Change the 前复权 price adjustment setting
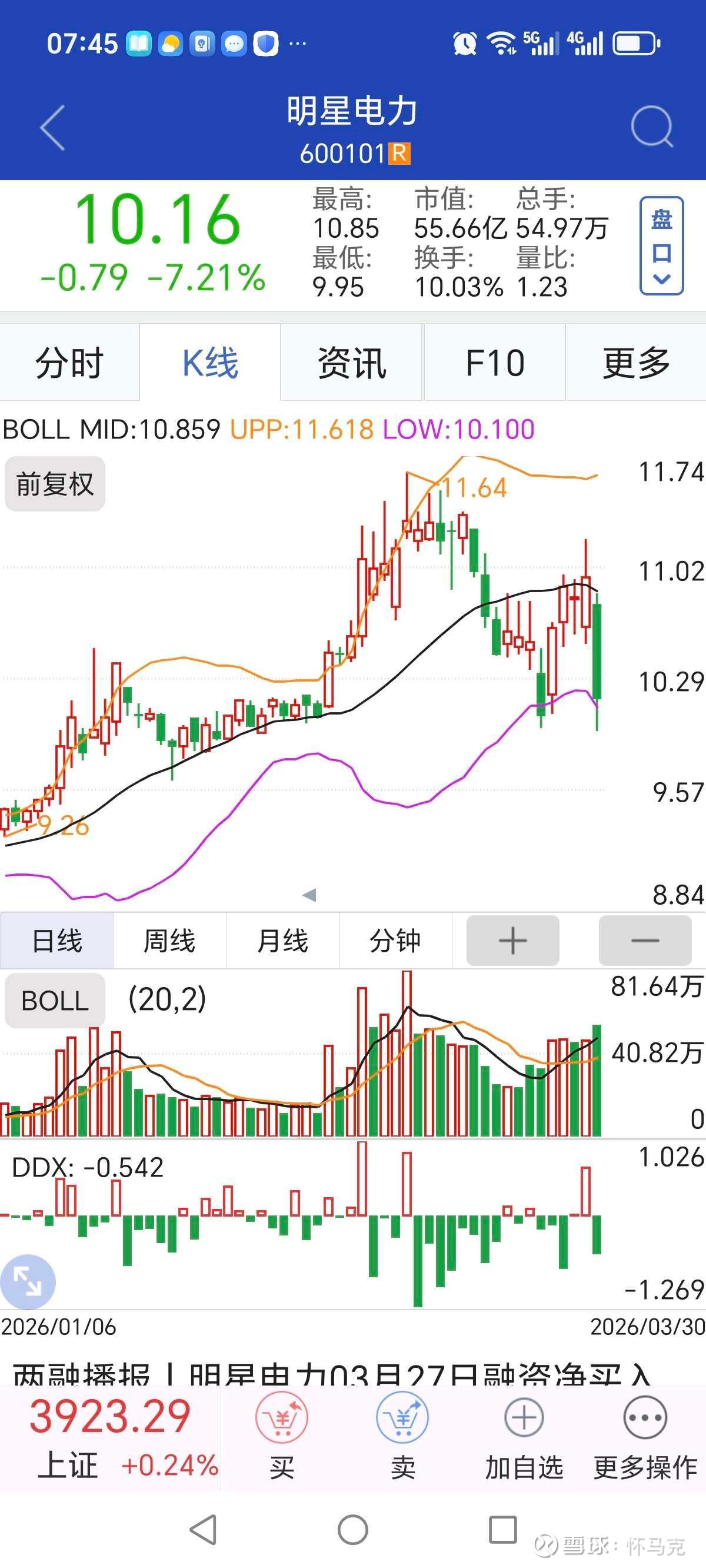The width and height of the screenshot is (706, 1568). [55, 484]
